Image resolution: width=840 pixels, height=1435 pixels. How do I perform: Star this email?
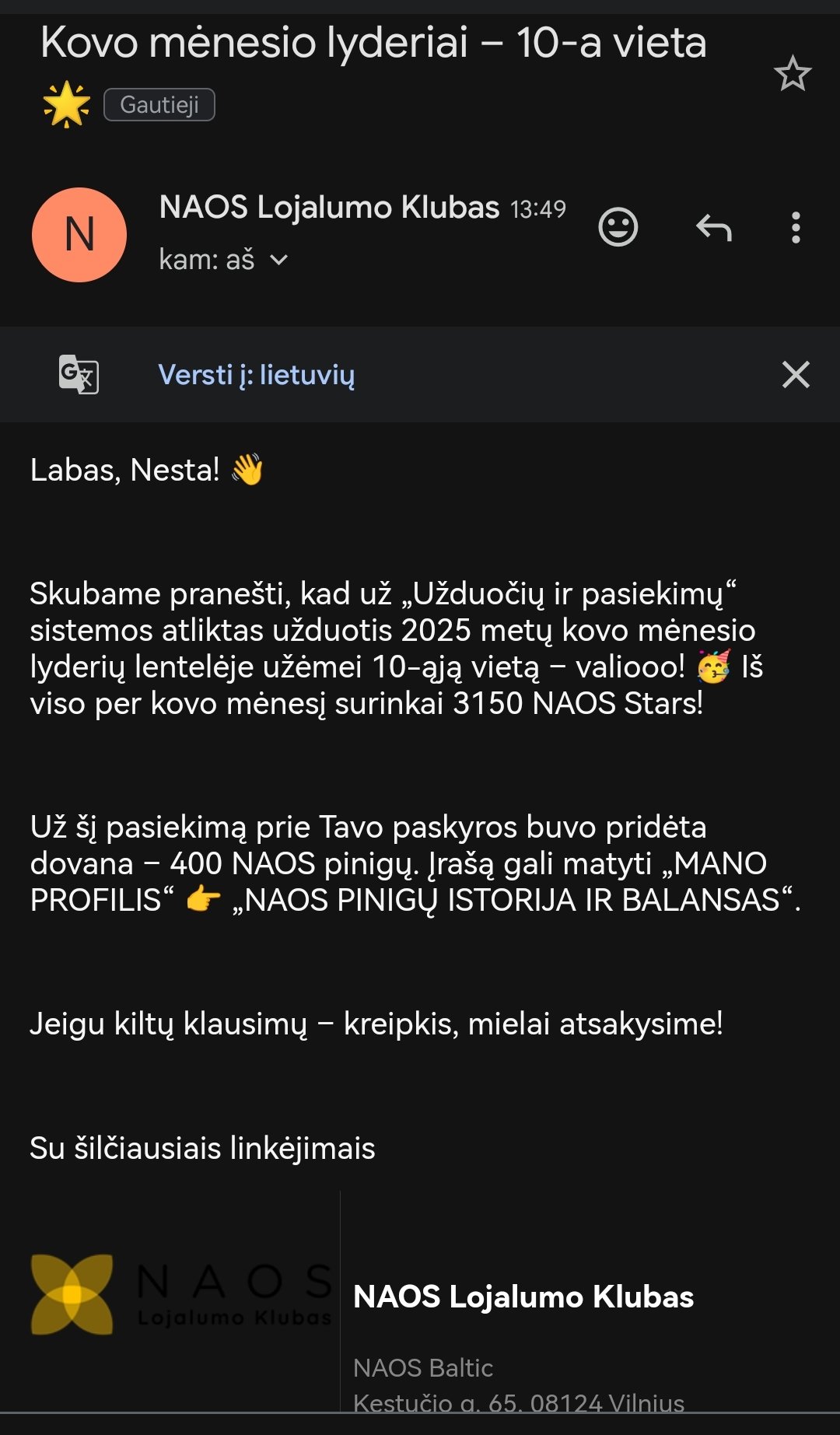coord(793,74)
